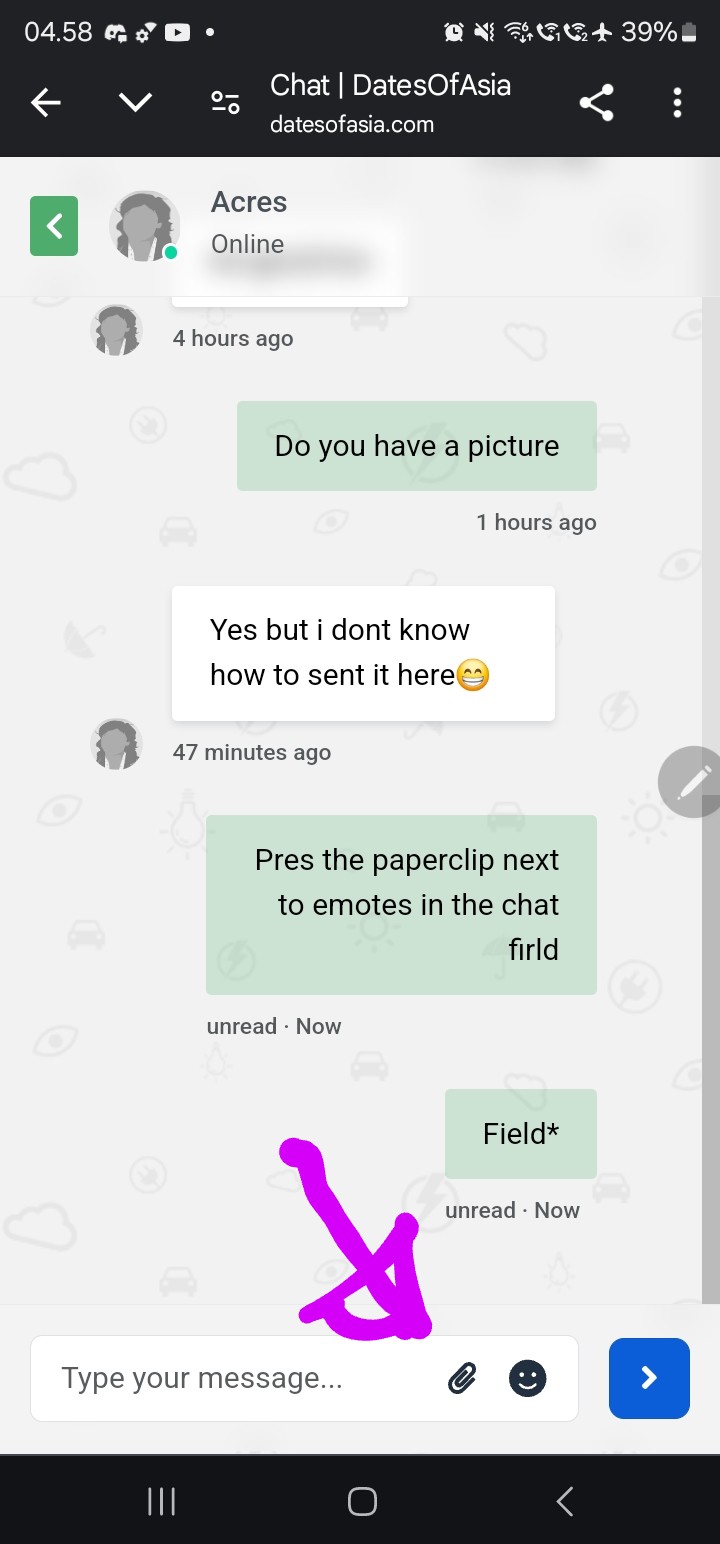Open the browser three-dot overflow menu
Image resolution: width=720 pixels, height=1544 pixels.
click(678, 103)
